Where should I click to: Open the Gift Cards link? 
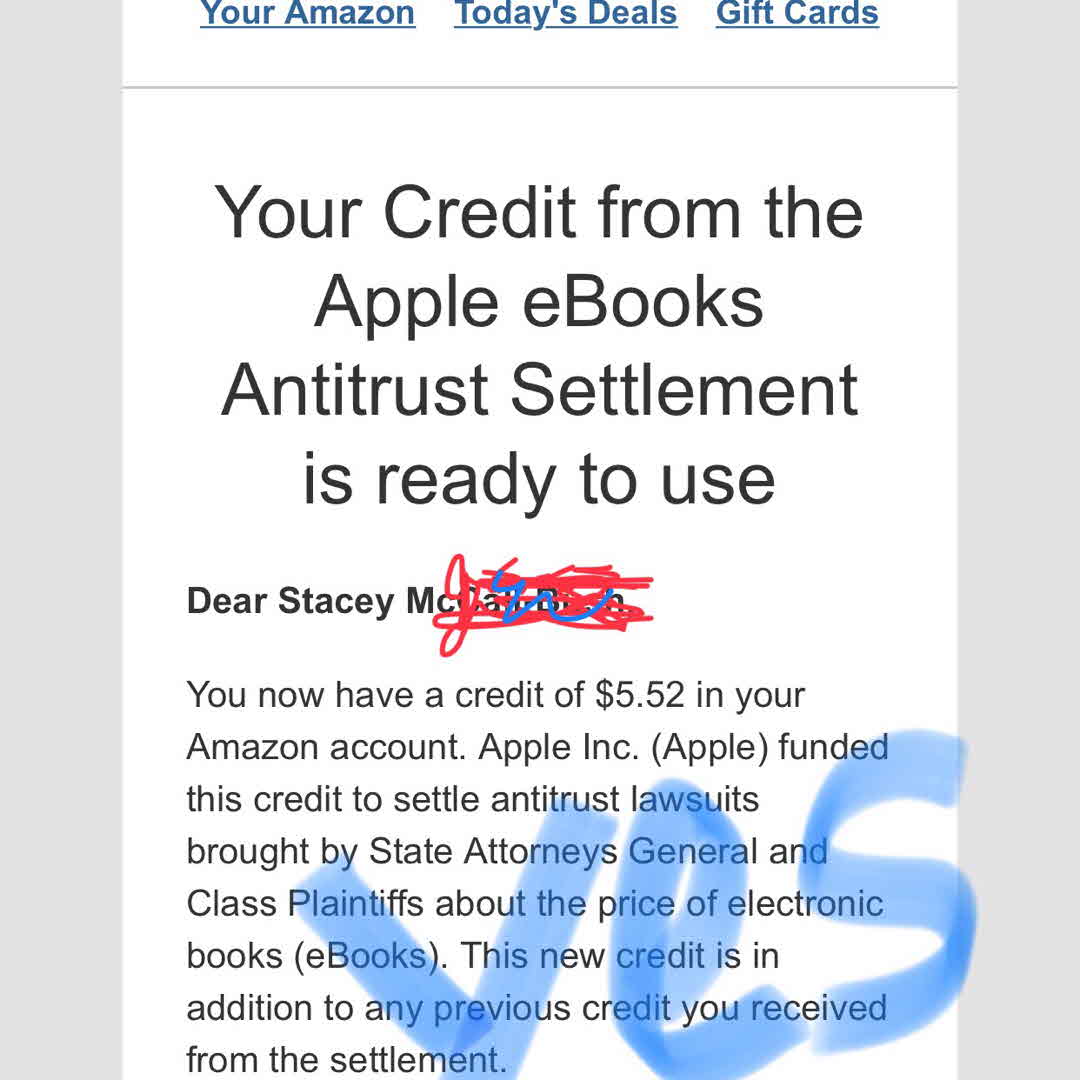[x=797, y=14]
